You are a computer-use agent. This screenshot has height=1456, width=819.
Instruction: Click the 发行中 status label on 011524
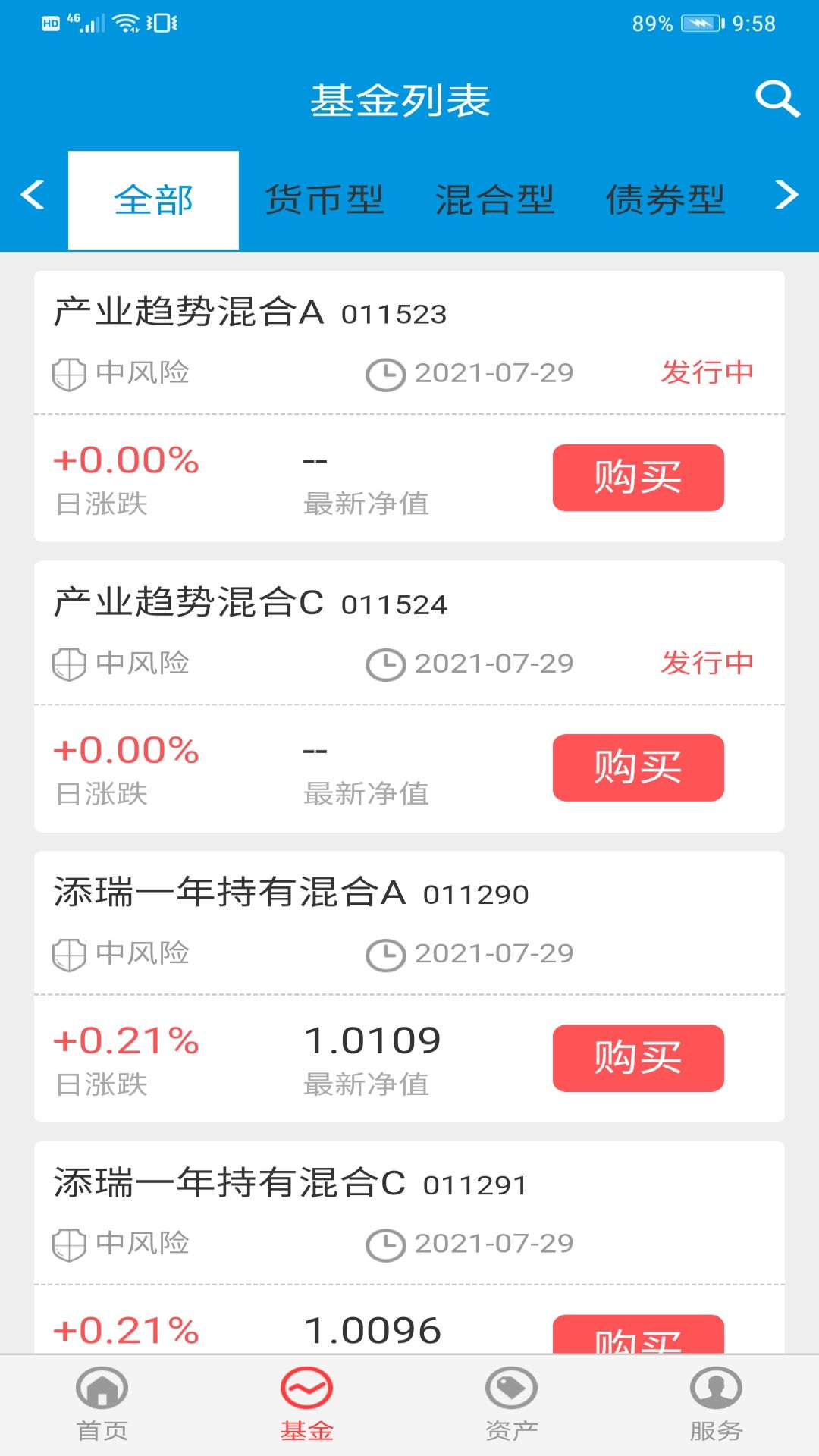click(708, 663)
